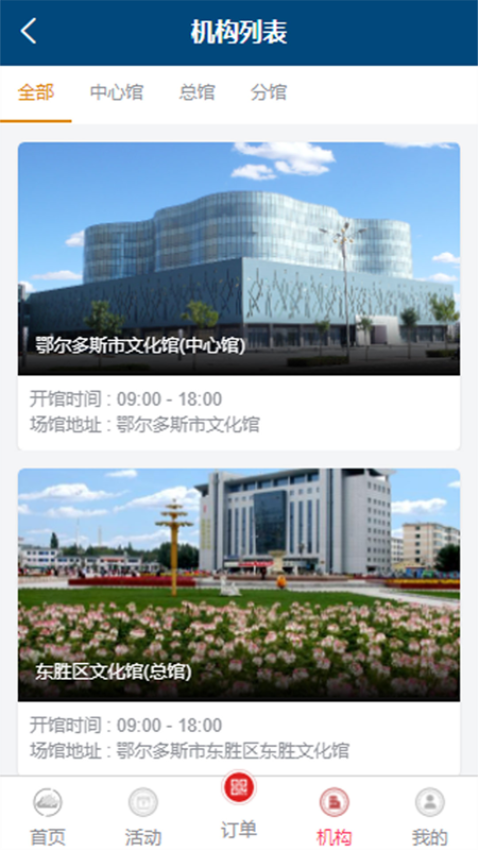Open the 订单 tab
Image resolution: width=478 pixels, height=850 pixels.
[239, 808]
